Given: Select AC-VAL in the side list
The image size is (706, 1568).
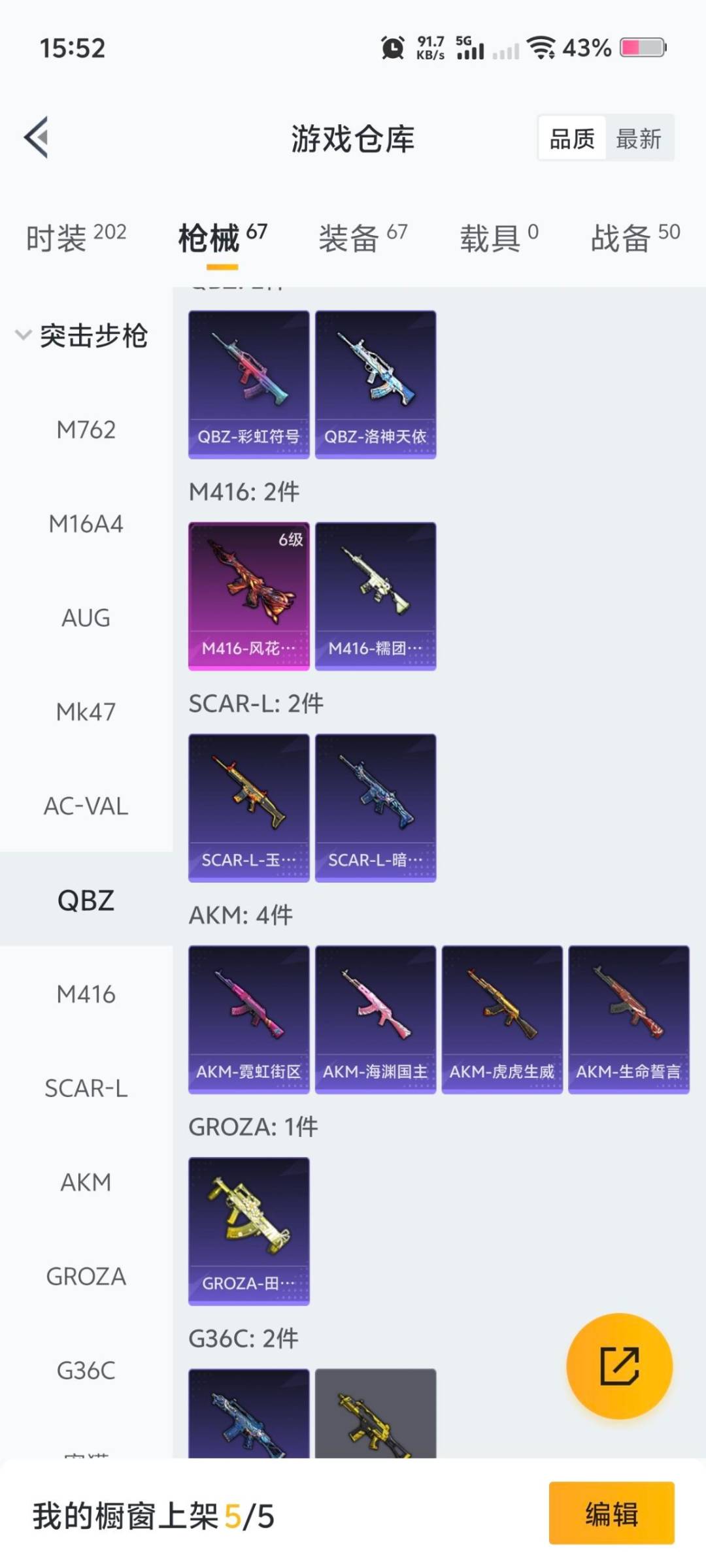Looking at the screenshot, I should point(86,806).
